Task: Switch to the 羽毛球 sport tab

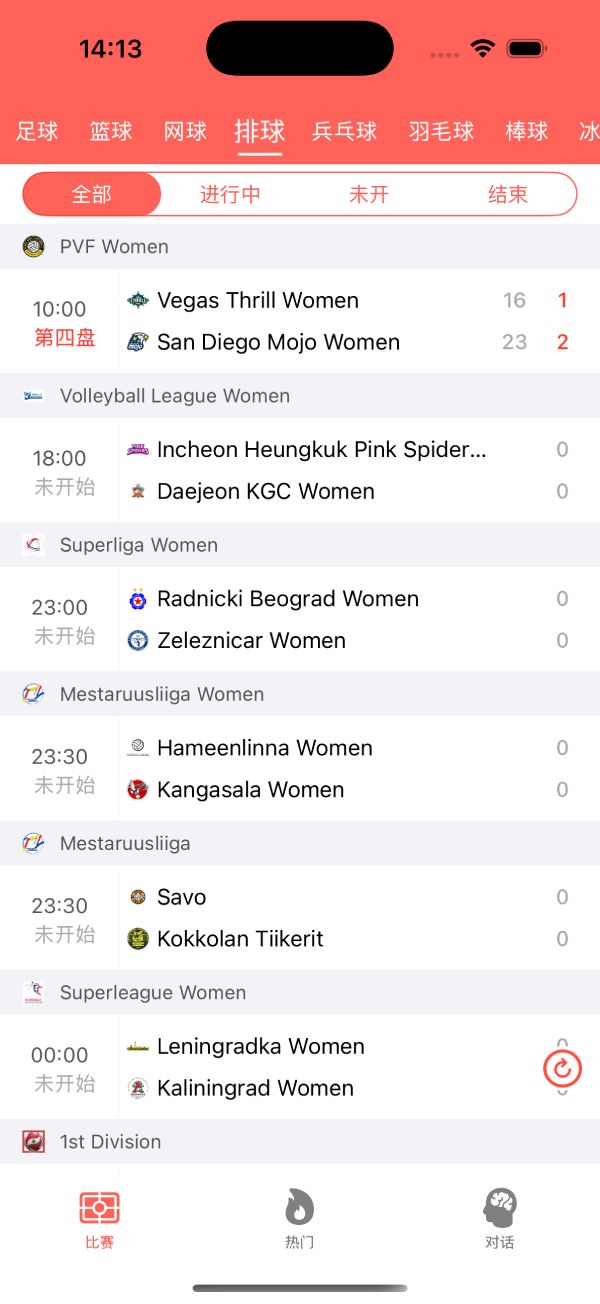Action: click(x=441, y=131)
